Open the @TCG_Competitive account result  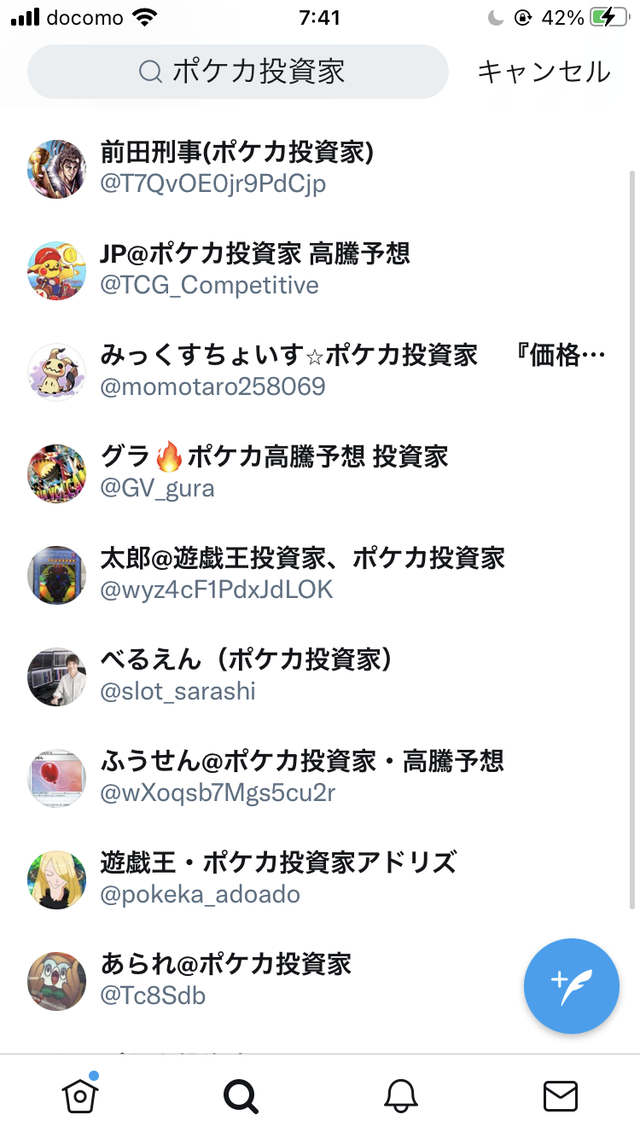pyautogui.click(x=255, y=269)
